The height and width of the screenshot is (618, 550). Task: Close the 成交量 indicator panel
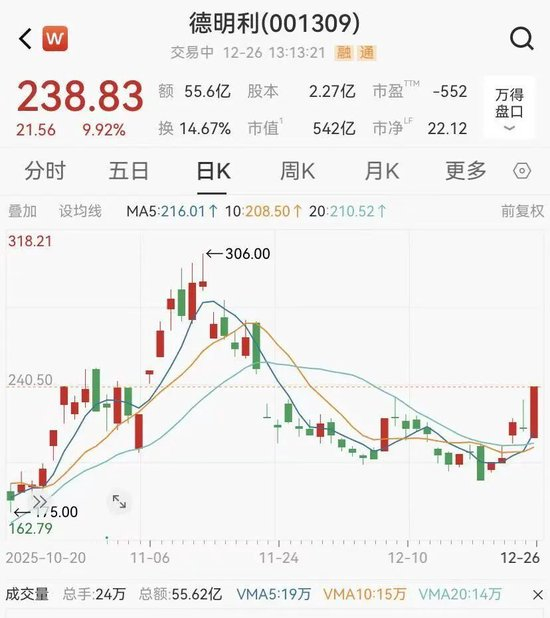(x=538, y=594)
